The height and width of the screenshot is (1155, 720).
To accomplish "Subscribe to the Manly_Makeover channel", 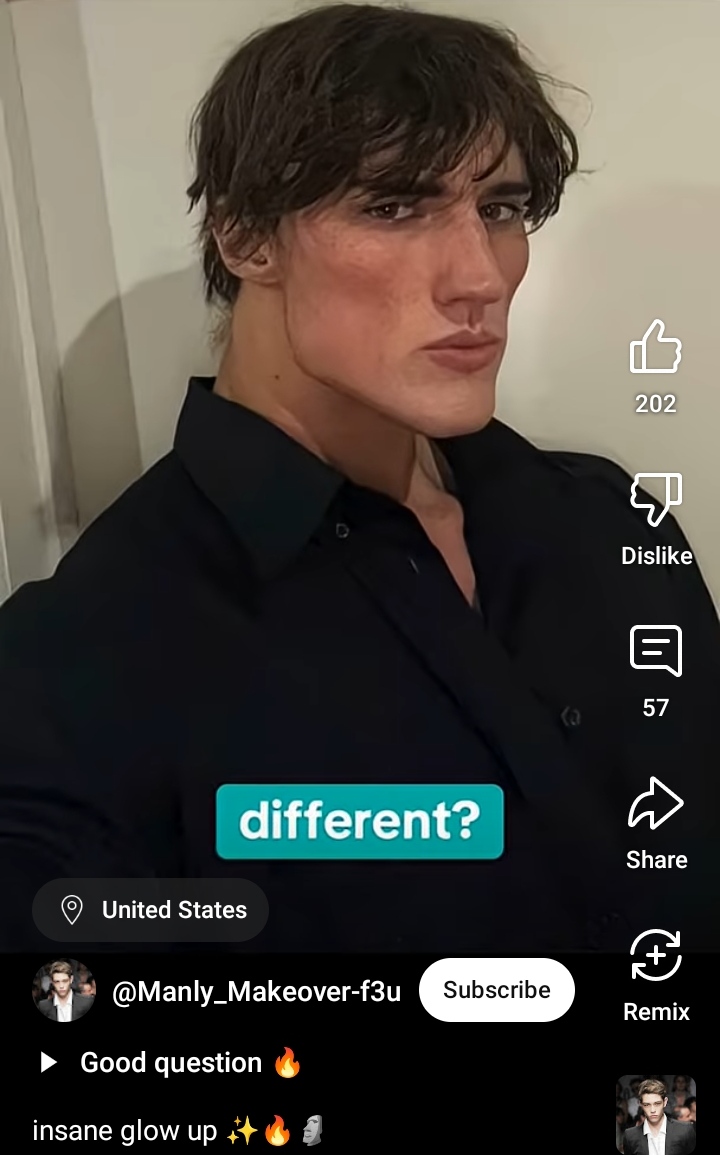I will pos(496,990).
